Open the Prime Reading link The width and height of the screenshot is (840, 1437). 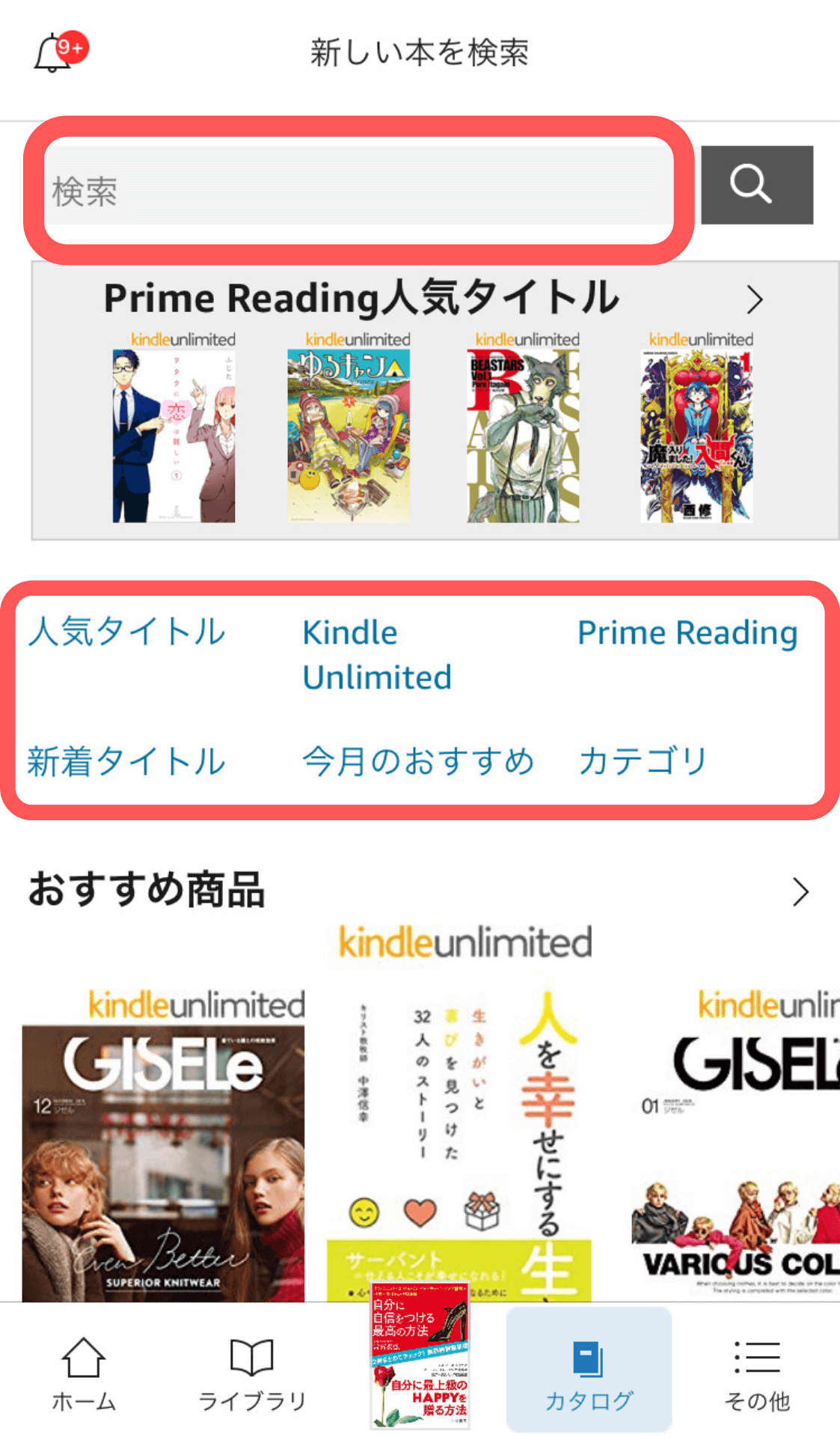pos(687,633)
